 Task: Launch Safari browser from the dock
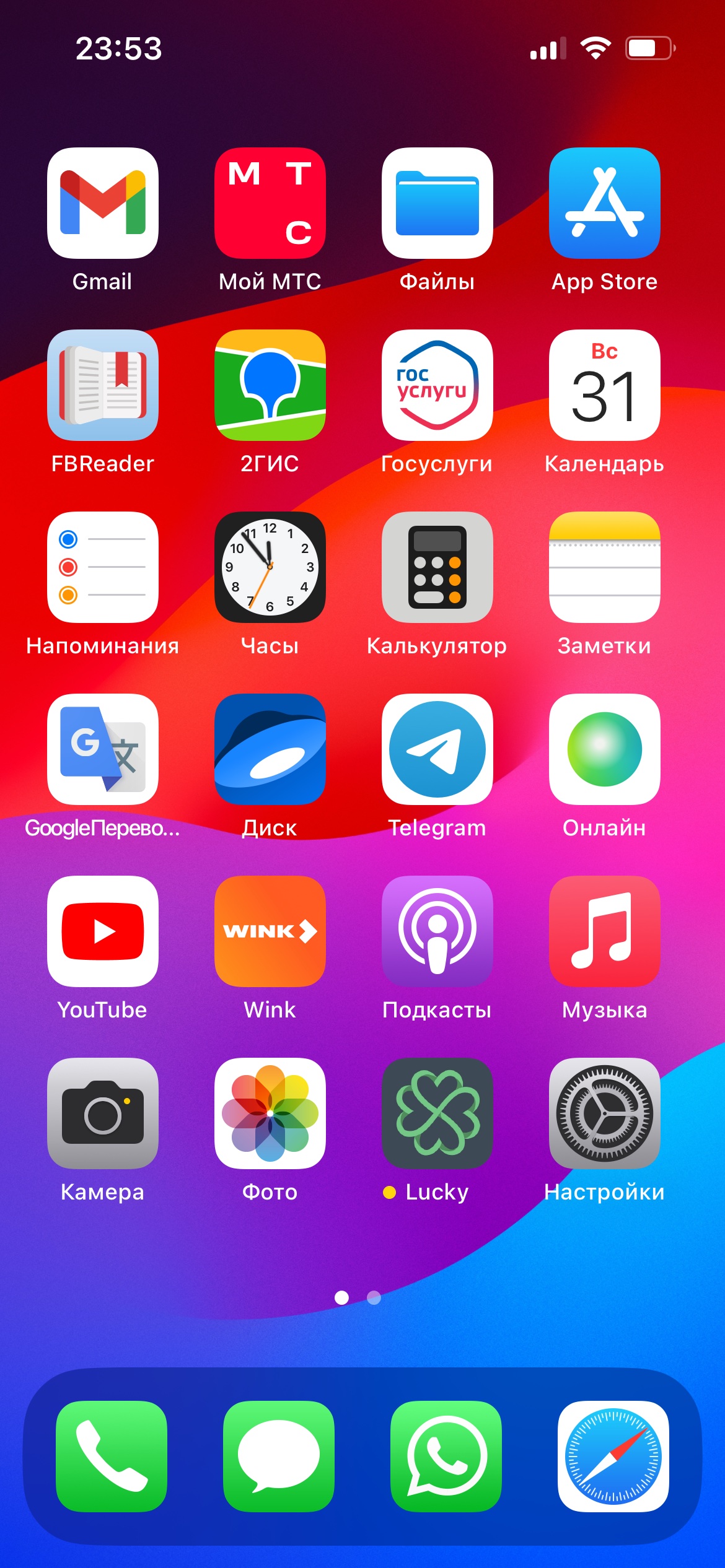click(x=613, y=1457)
